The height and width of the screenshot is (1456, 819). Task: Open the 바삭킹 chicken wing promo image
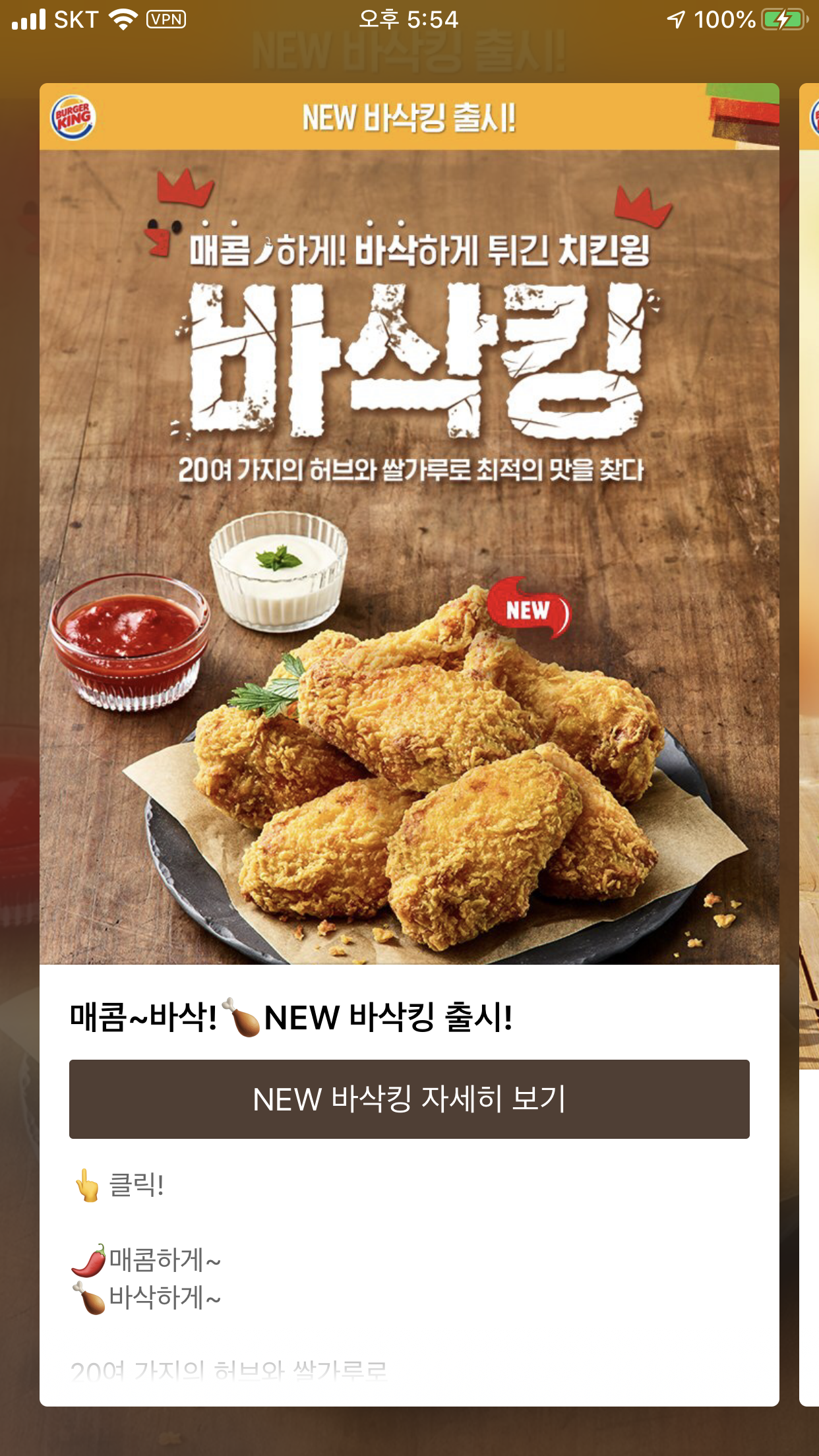(409, 557)
